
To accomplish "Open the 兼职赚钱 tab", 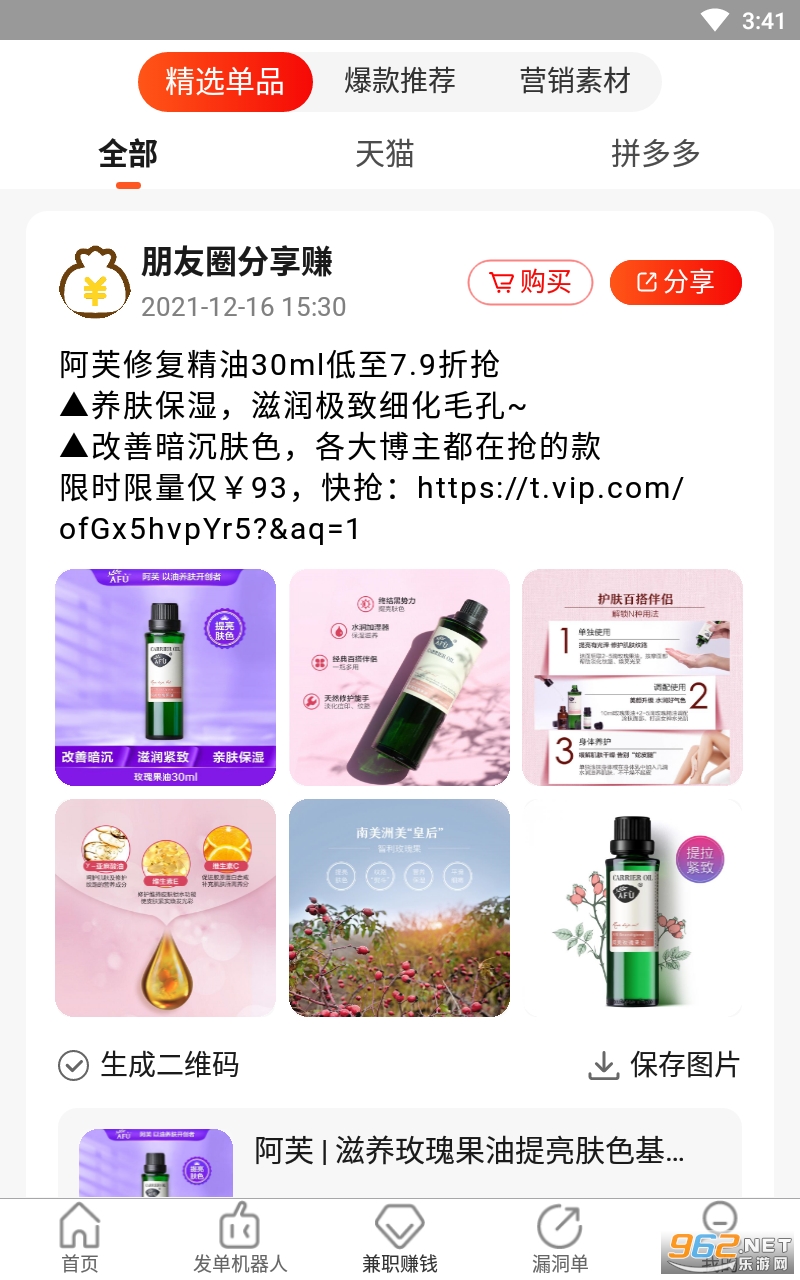I will [x=400, y=1238].
